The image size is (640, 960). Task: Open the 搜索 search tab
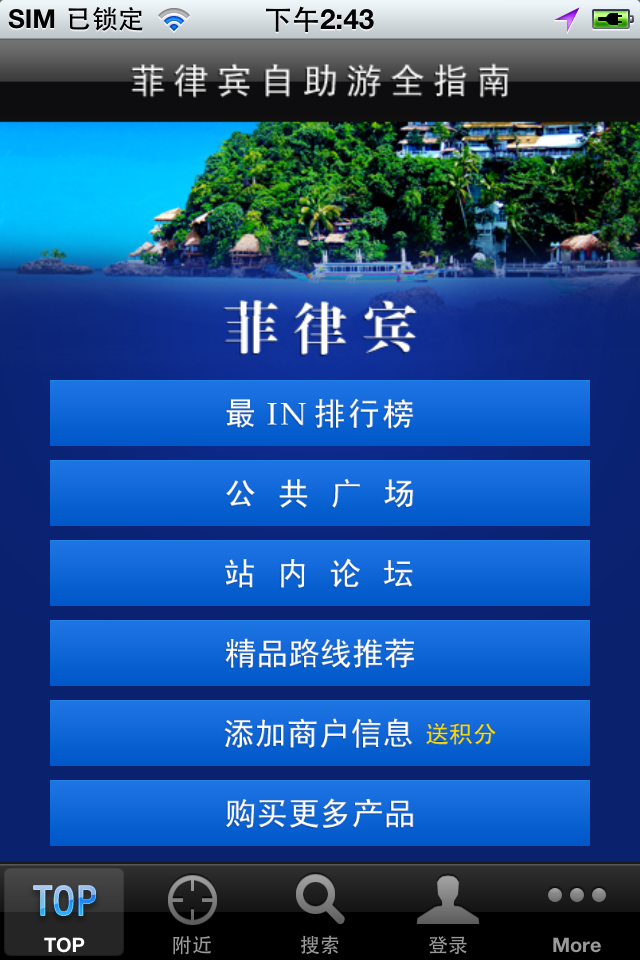click(320, 912)
